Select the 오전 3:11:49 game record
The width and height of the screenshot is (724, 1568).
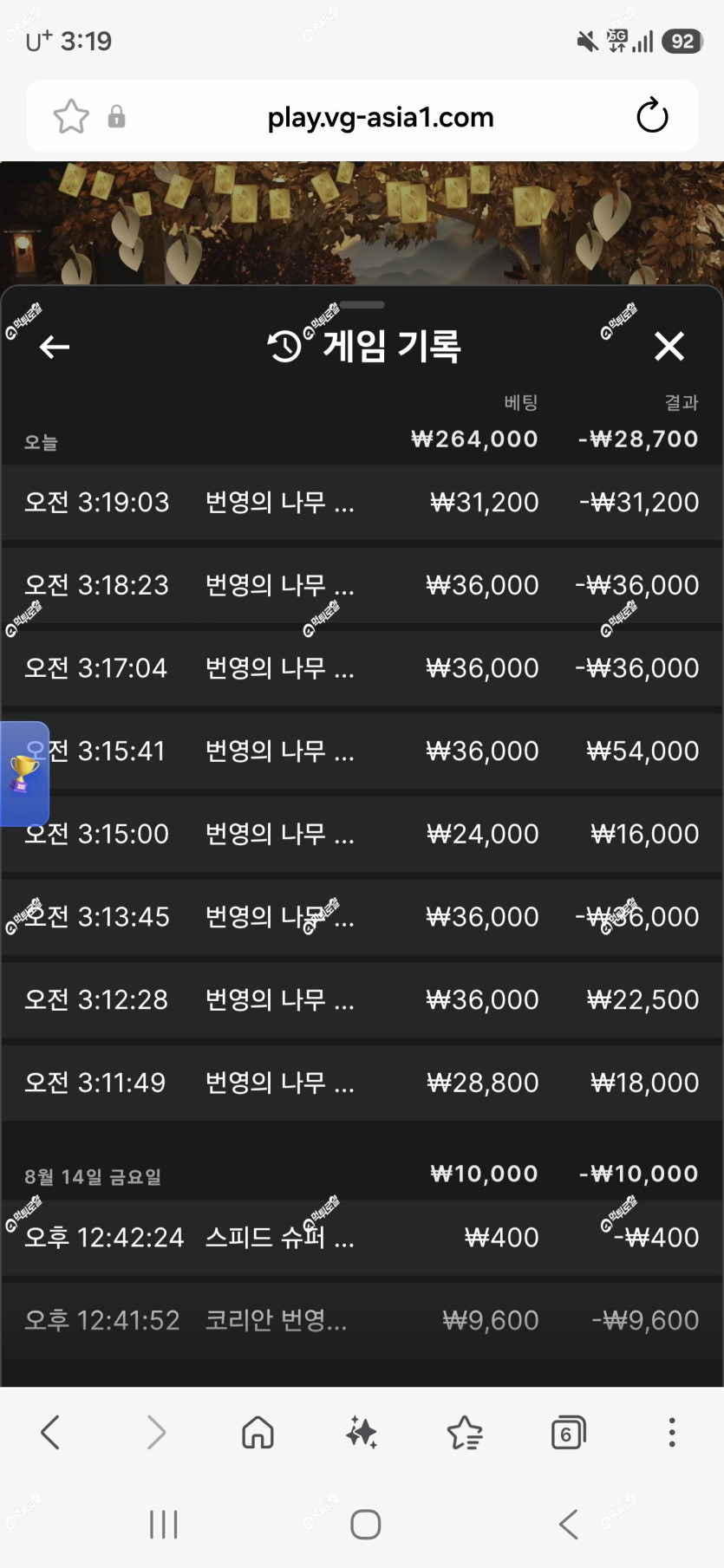(362, 1083)
